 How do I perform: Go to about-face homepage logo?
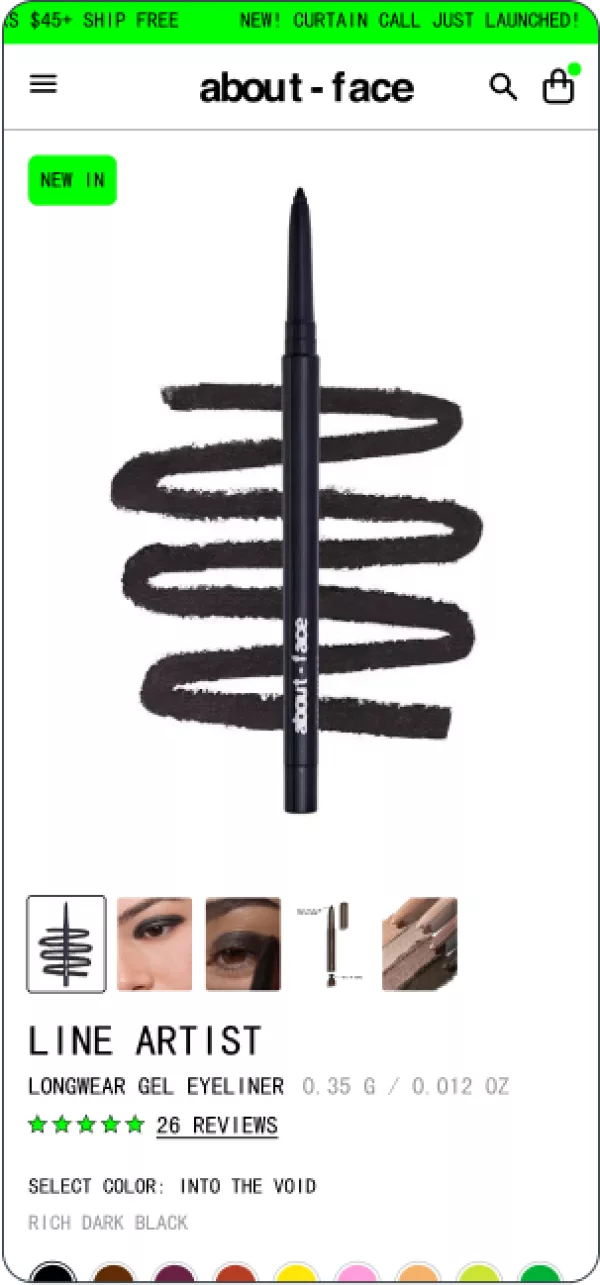pos(306,88)
